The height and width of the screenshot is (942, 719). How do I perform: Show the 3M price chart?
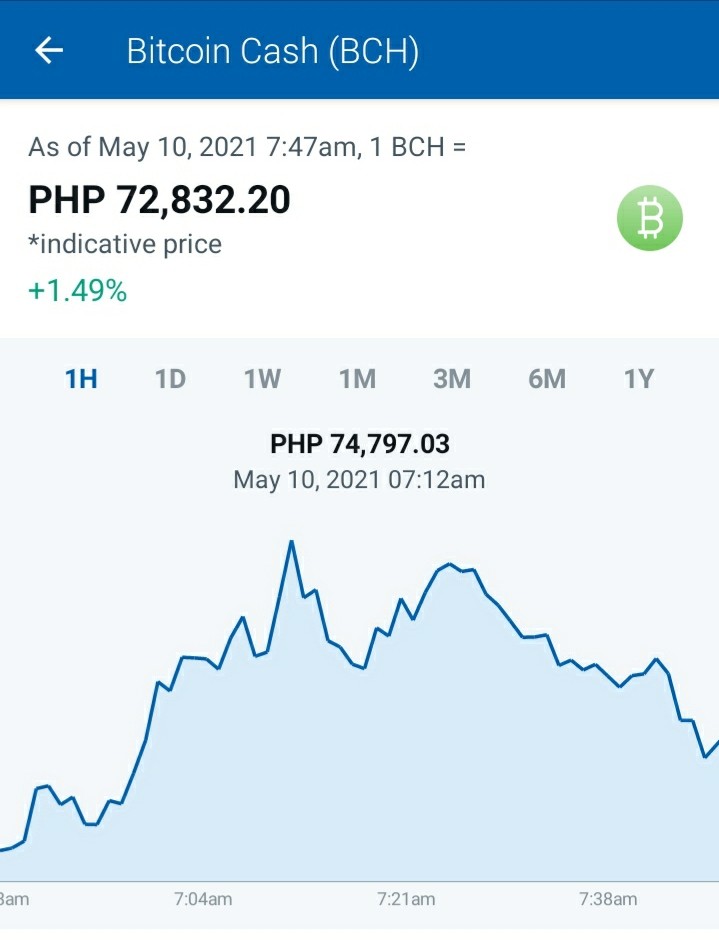click(452, 379)
